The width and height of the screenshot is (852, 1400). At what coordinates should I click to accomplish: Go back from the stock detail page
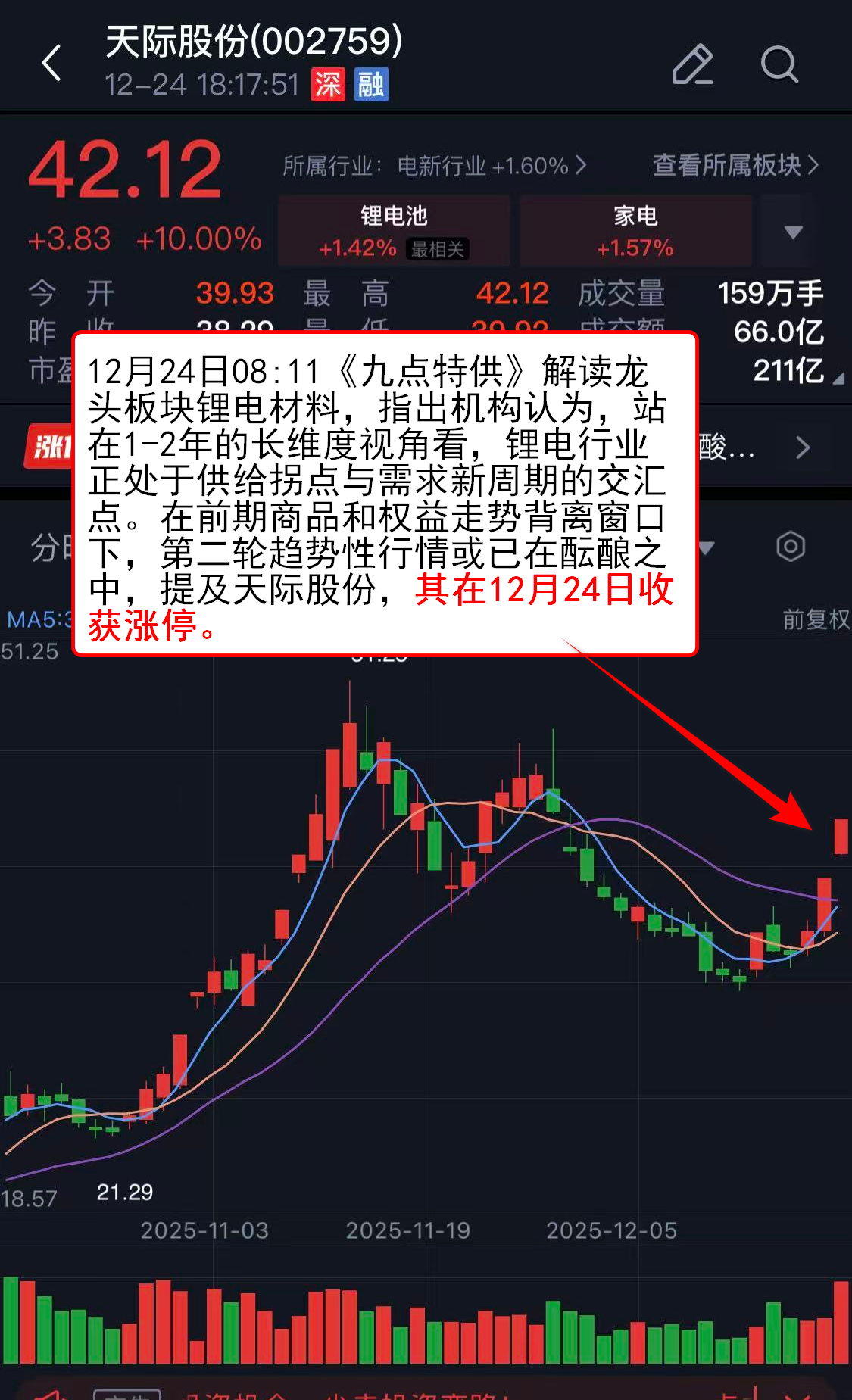[x=51, y=63]
